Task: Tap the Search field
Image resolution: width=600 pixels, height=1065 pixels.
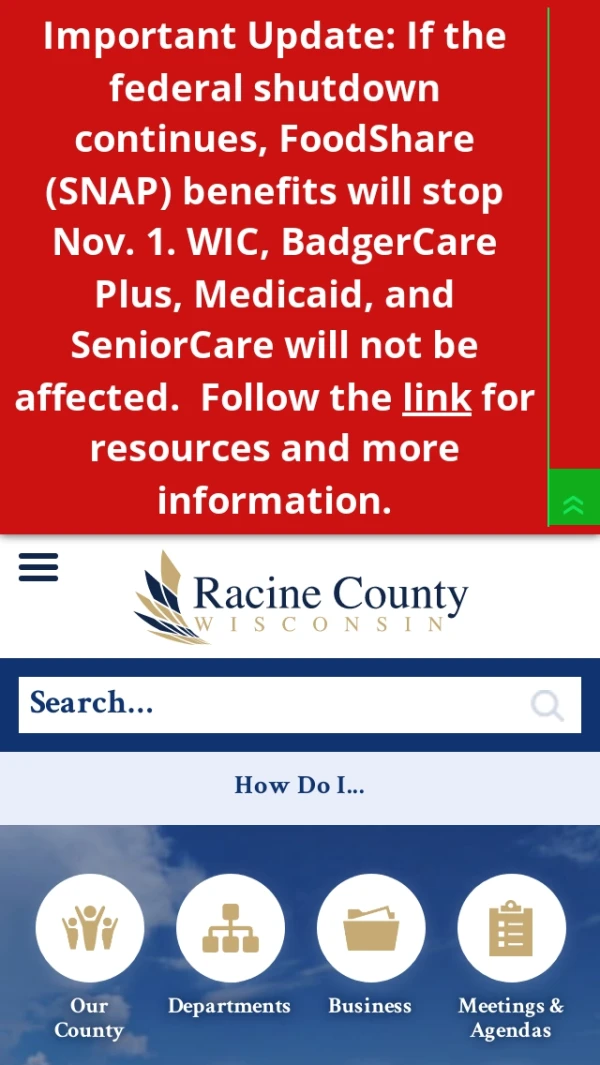Action: pos(270,704)
